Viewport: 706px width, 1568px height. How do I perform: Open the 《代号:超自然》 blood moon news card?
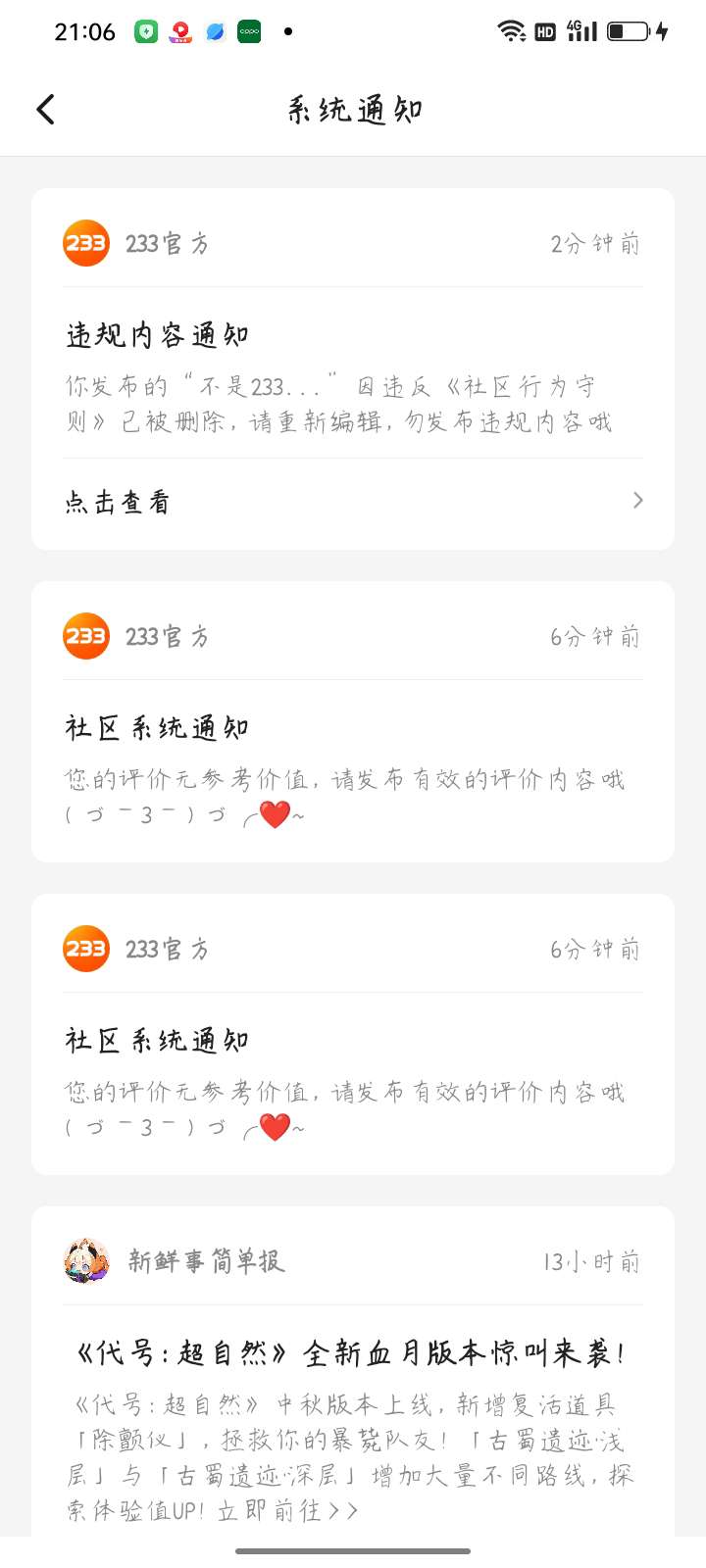pos(351,1392)
